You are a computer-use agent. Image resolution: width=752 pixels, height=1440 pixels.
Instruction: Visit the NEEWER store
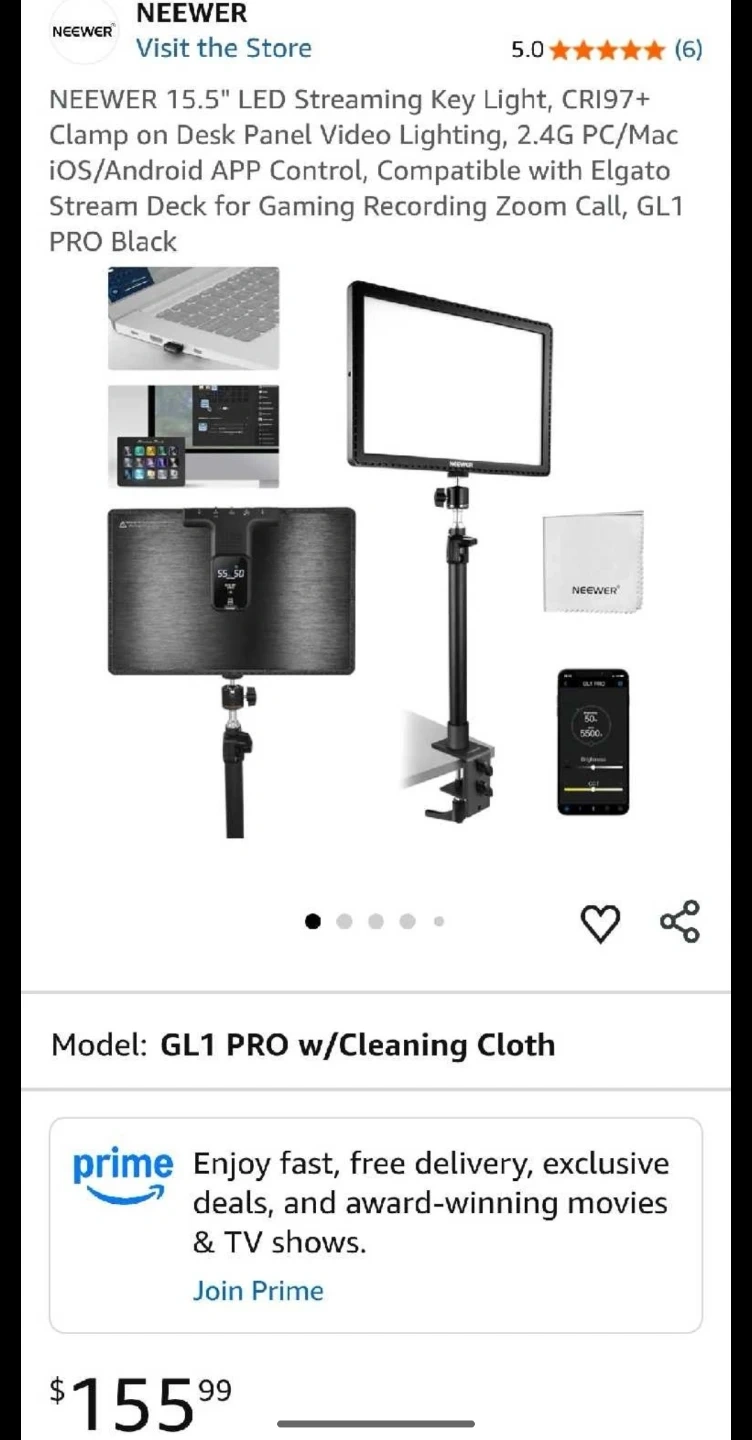click(223, 48)
